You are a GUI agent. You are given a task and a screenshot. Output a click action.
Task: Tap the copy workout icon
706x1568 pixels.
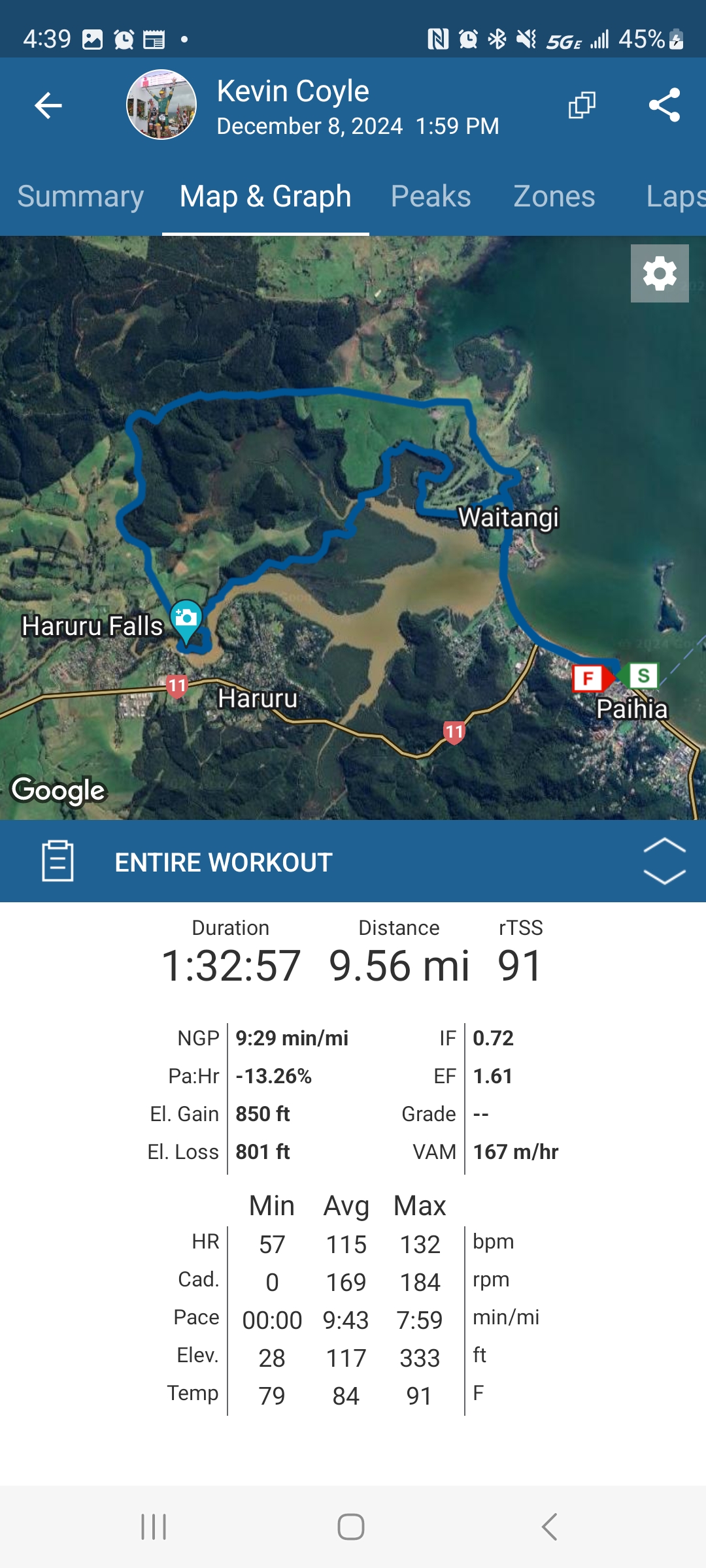(x=582, y=105)
